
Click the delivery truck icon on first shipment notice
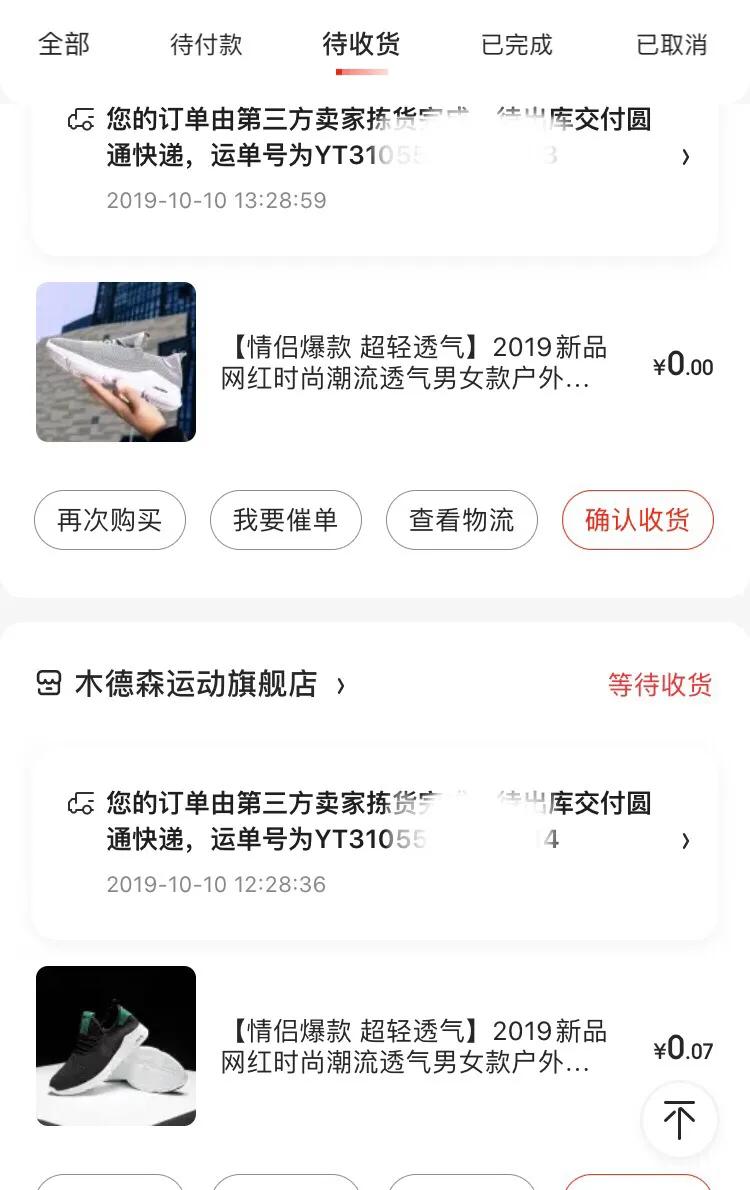pos(83,119)
